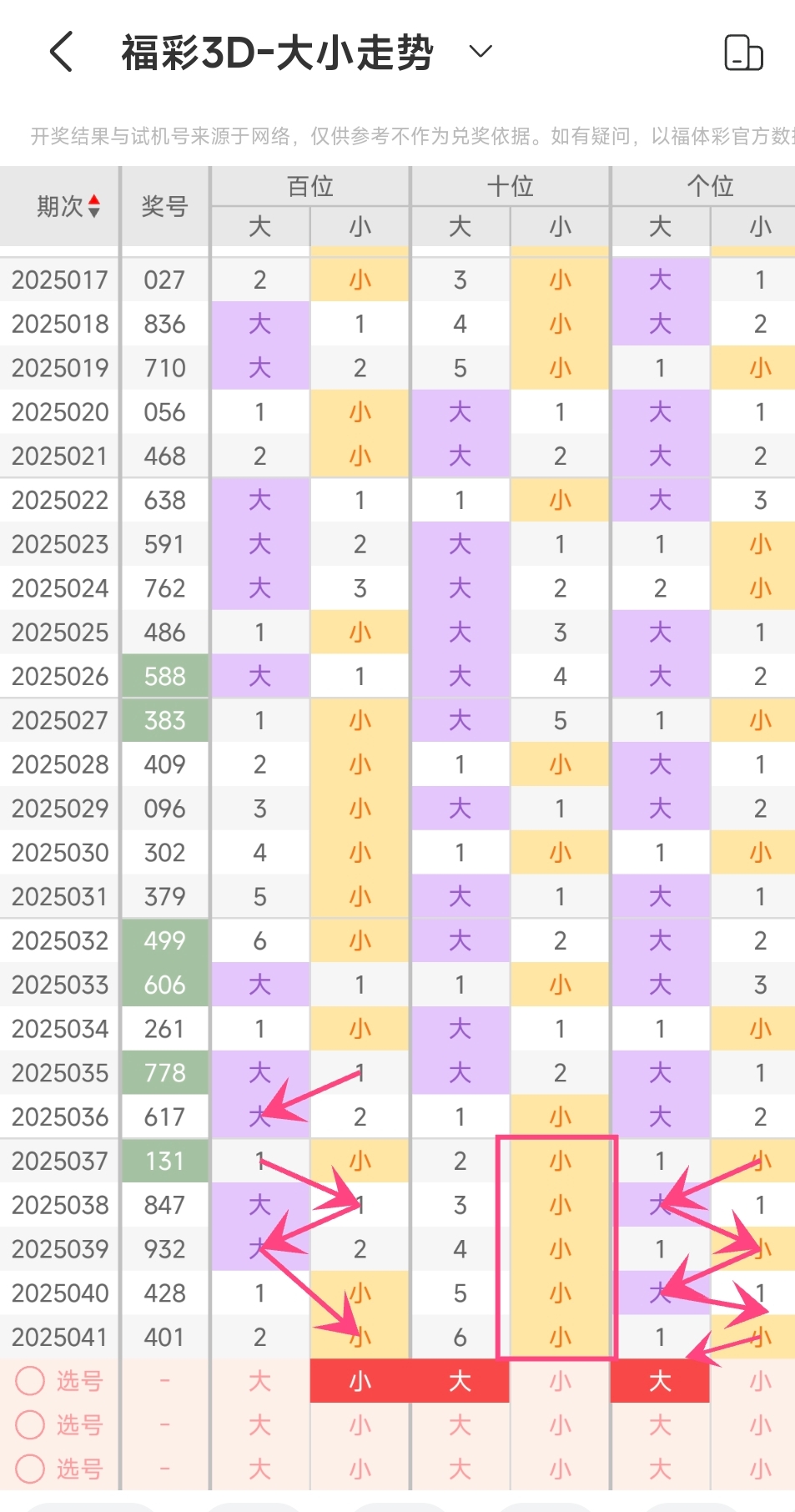The image size is (795, 1512).
Task: Tap the screen orientation icon at top right
Action: coord(742,53)
